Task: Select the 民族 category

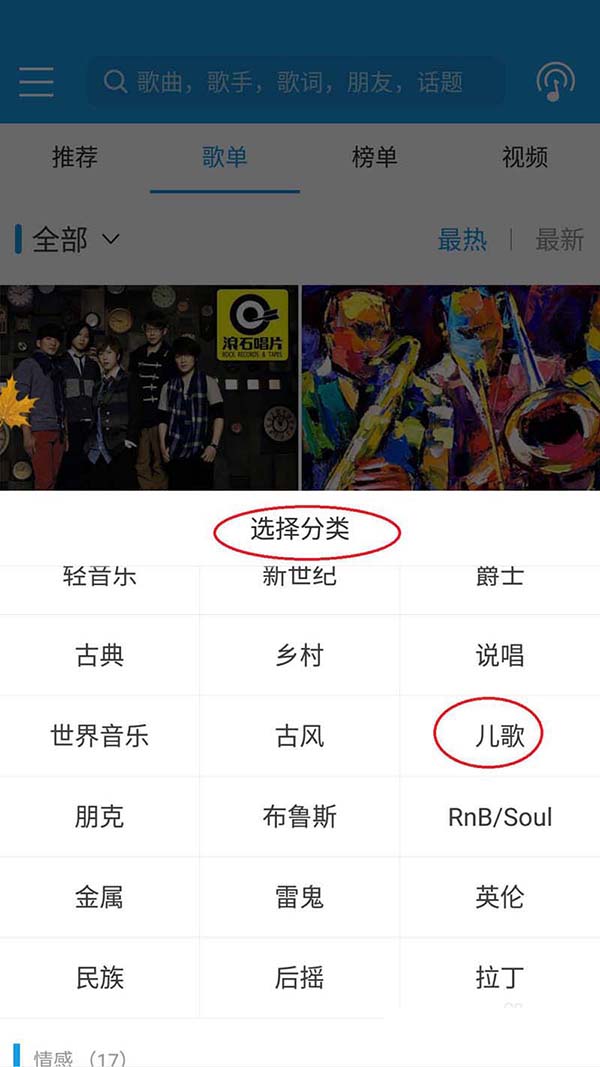Action: [99, 977]
